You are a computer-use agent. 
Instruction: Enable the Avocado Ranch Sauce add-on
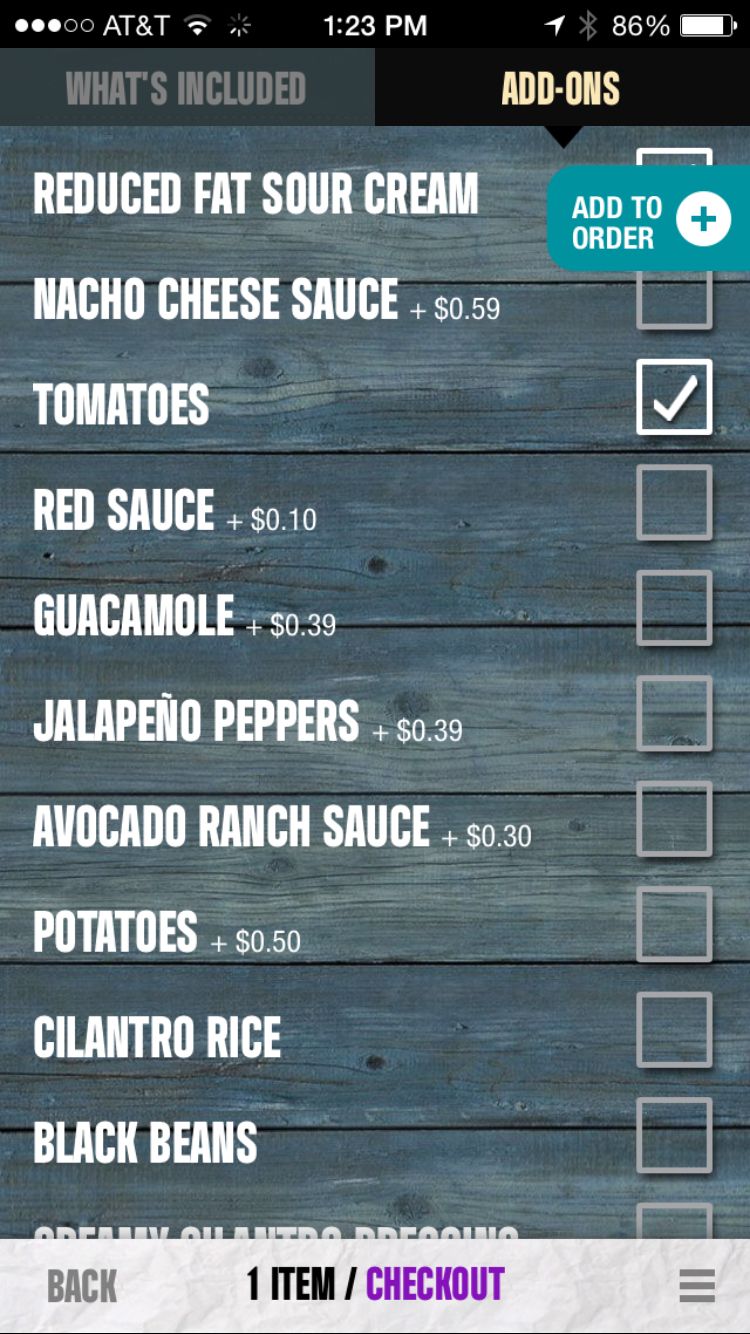tap(675, 819)
